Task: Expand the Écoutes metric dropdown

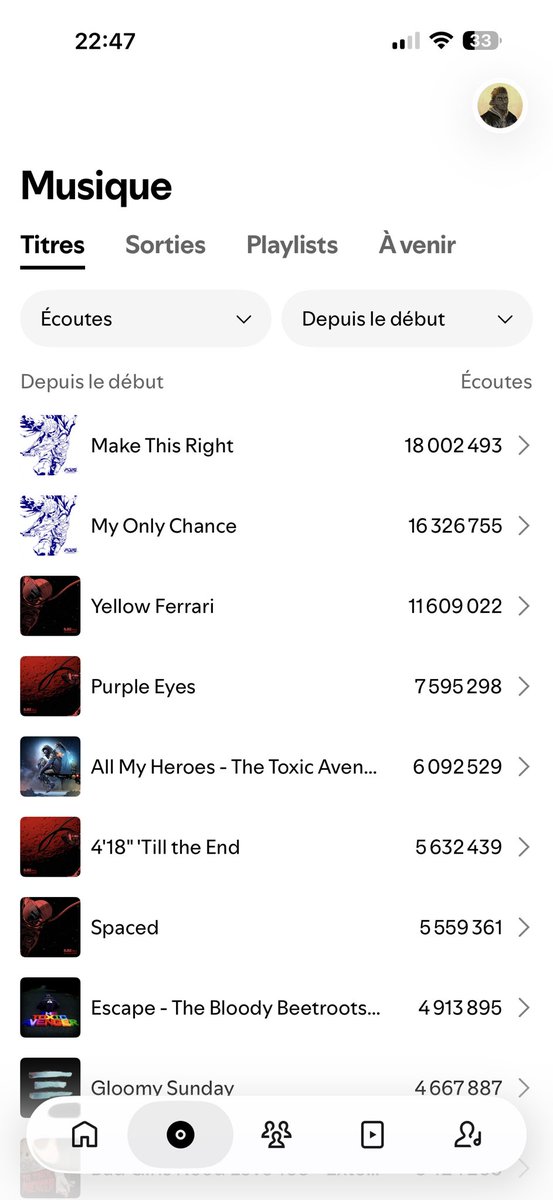Action: [x=146, y=319]
